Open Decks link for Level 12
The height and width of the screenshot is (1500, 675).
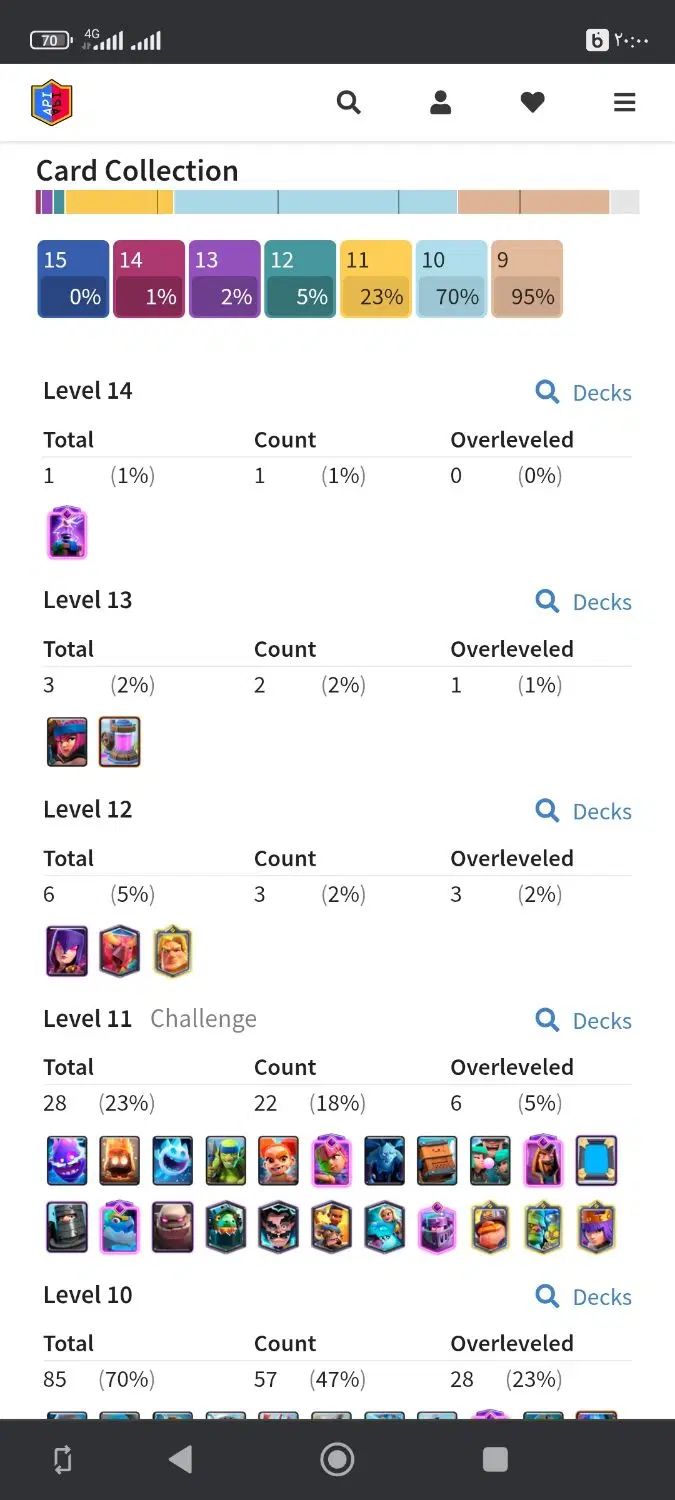click(585, 811)
